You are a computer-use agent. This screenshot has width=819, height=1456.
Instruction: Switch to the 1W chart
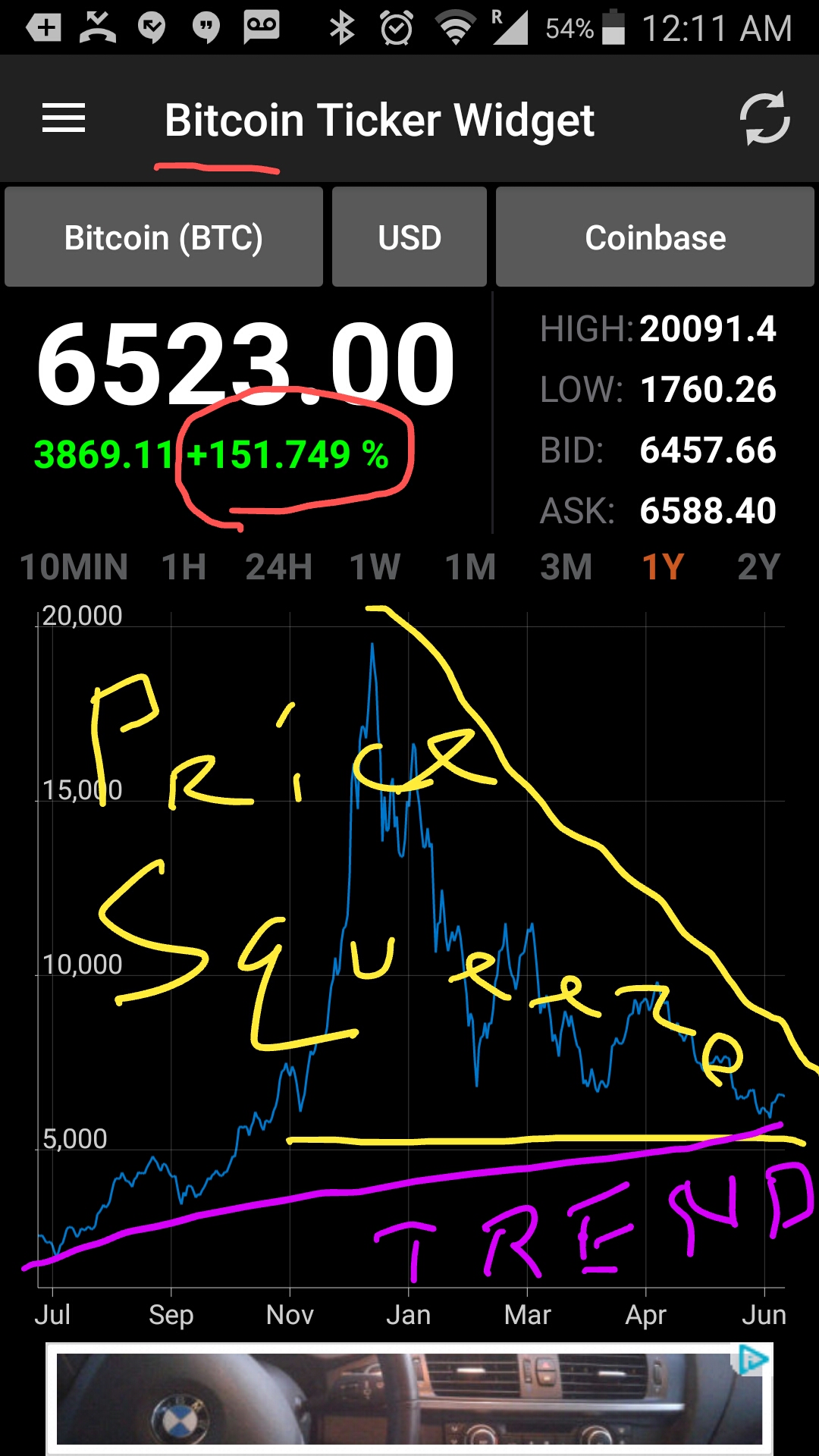pos(375,567)
